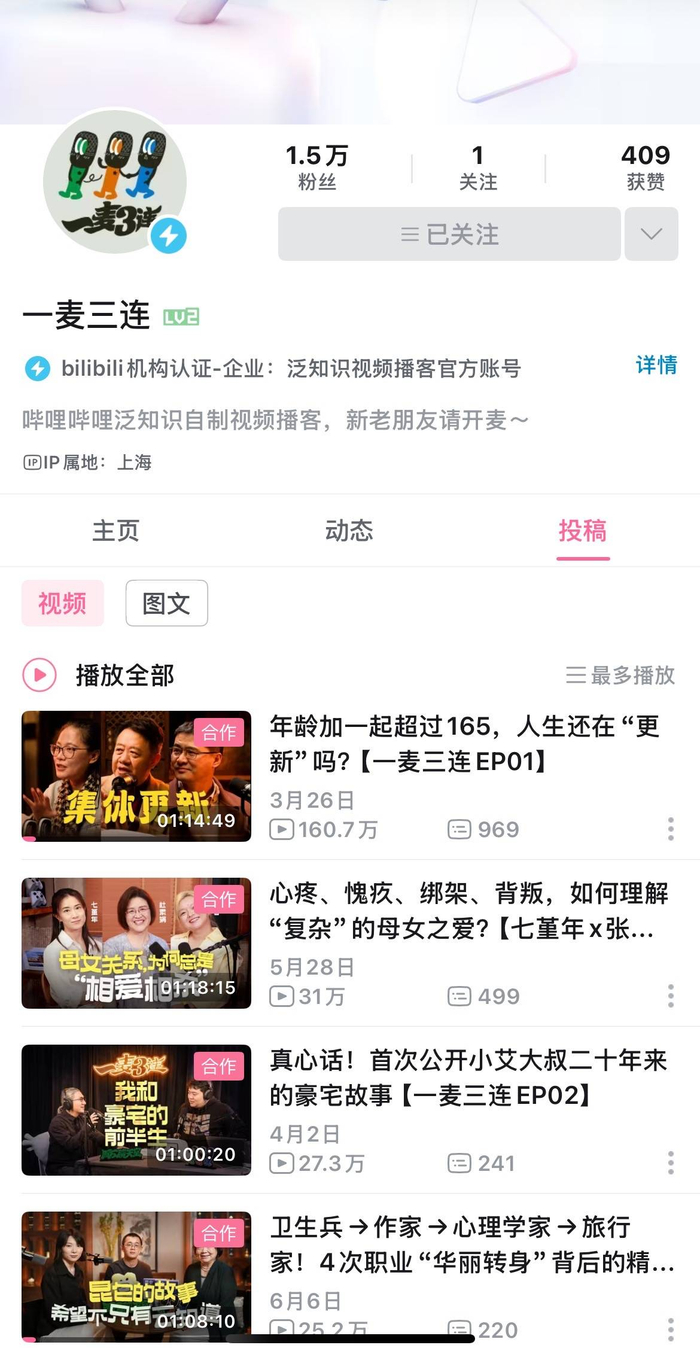Expand the dropdown arrow beside 已关注
The image size is (700, 1348).
(651, 234)
